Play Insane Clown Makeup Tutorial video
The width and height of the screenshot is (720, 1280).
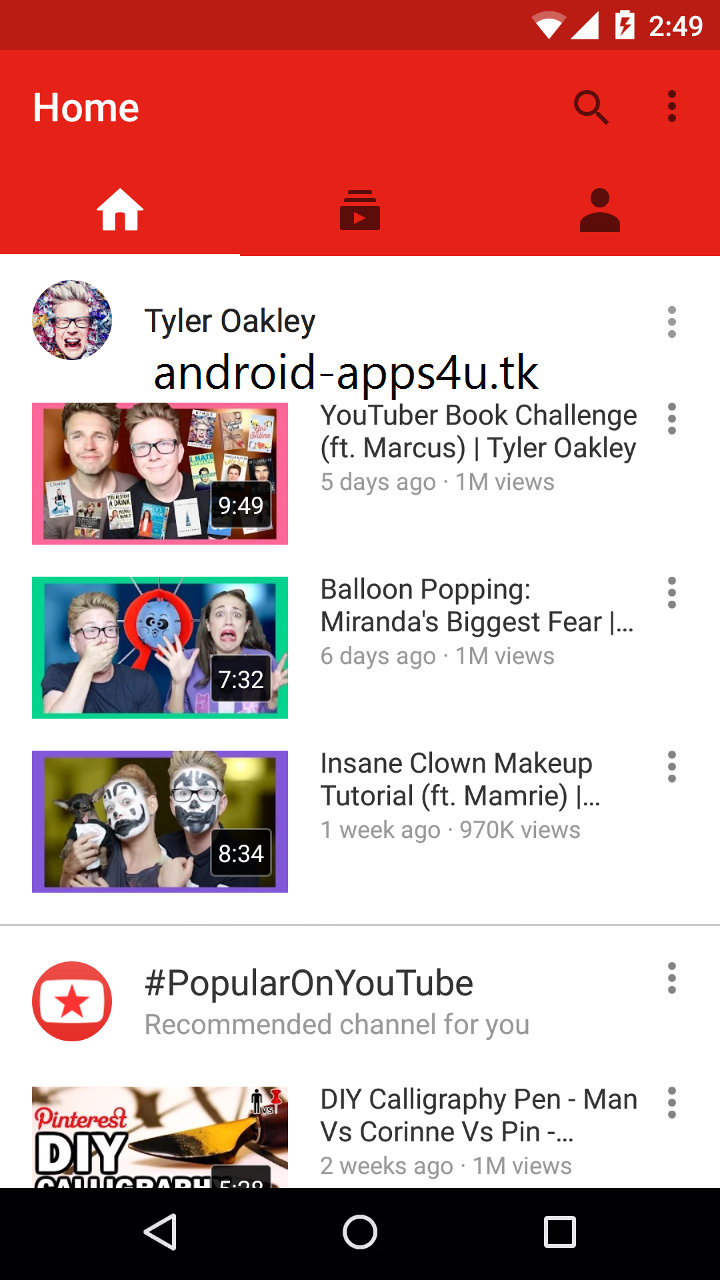click(160, 822)
